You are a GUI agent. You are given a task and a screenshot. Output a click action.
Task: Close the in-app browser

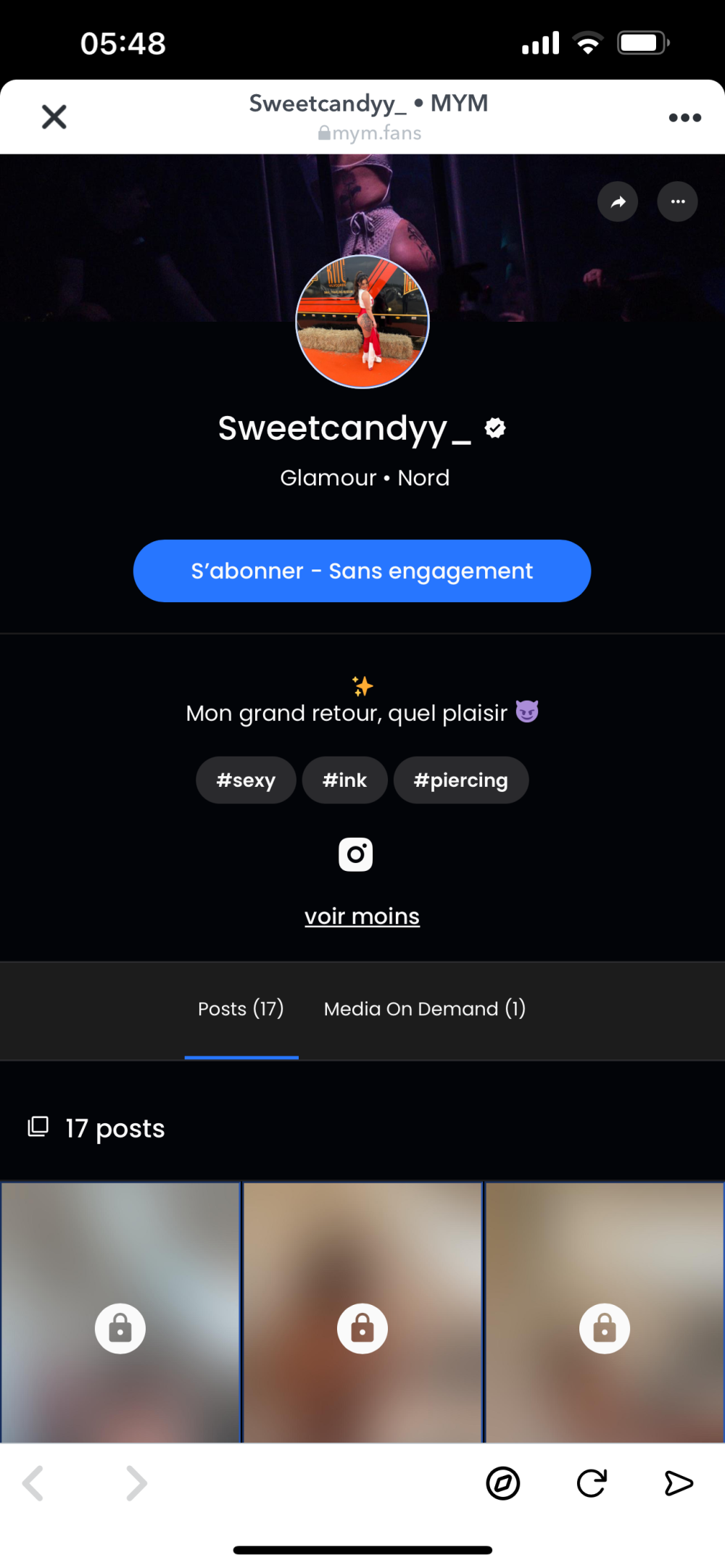click(x=54, y=117)
